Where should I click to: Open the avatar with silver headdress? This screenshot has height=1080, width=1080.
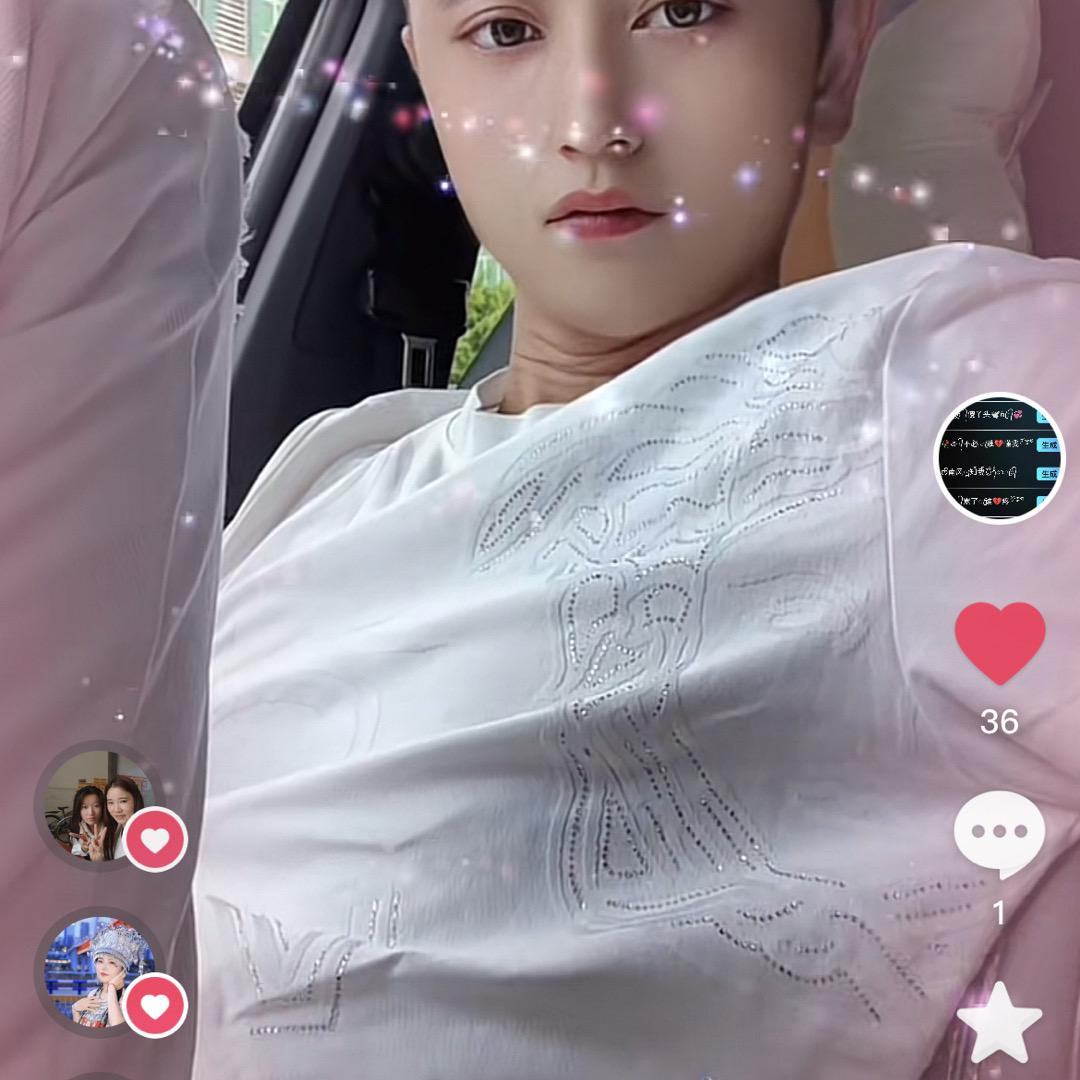tap(98, 972)
